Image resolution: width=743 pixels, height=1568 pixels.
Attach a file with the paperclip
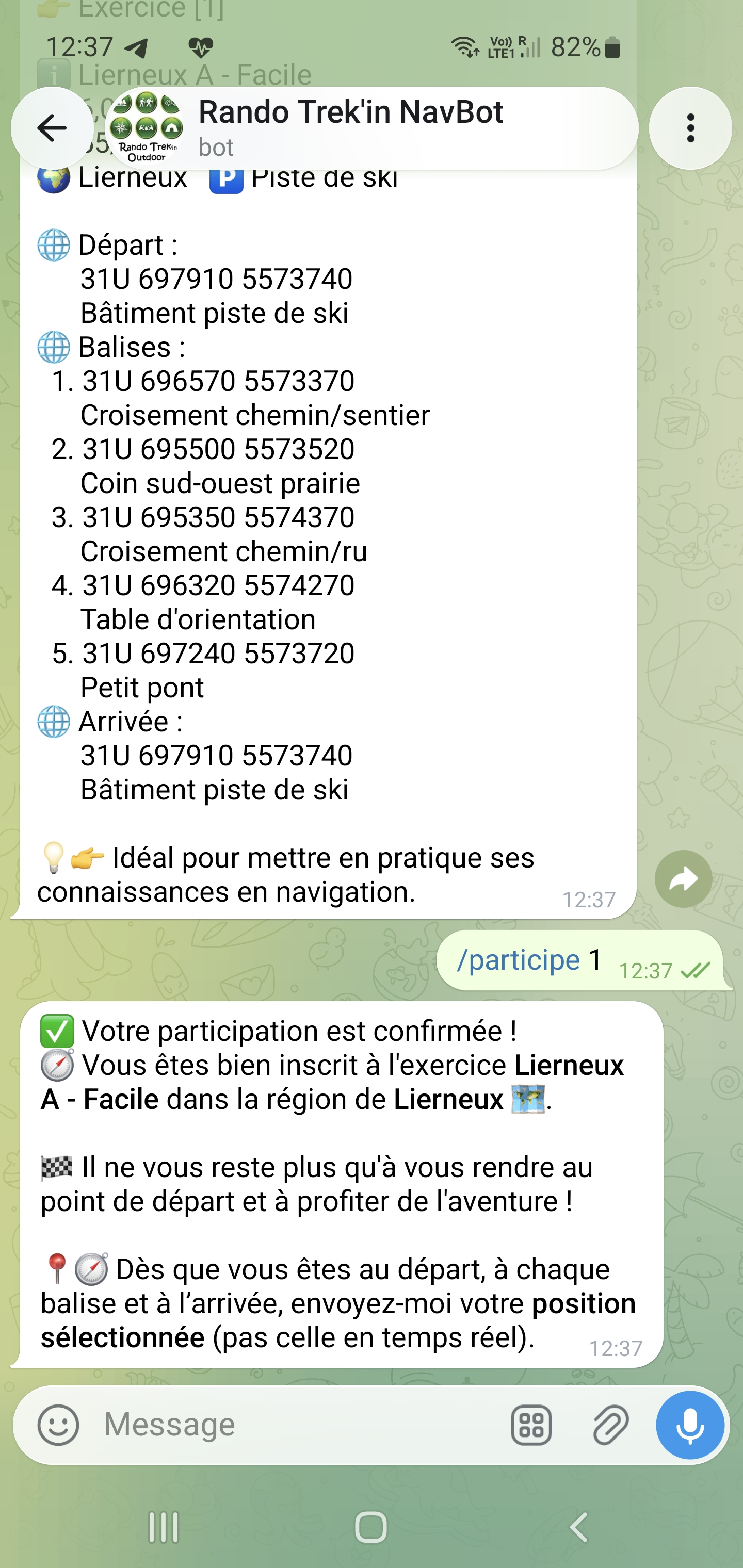pyautogui.click(x=610, y=1425)
